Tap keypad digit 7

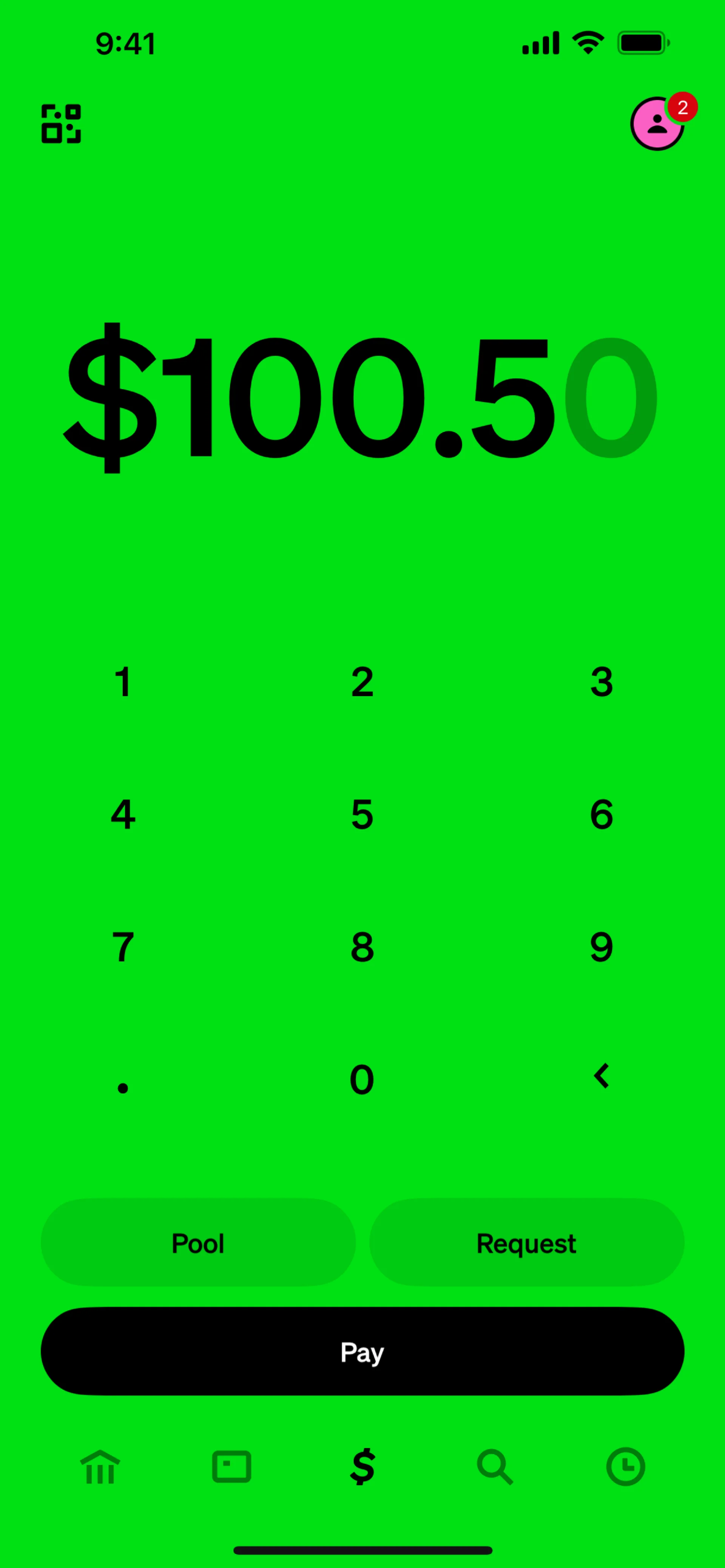[123, 947]
